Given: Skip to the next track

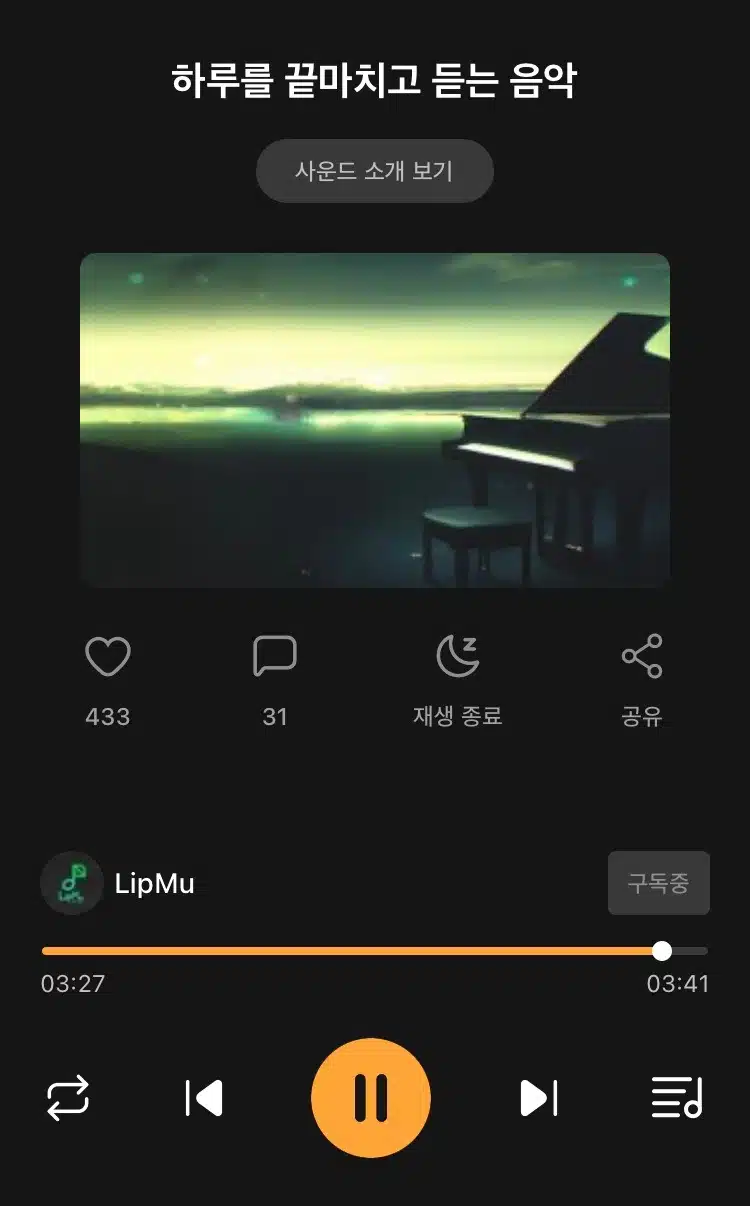Looking at the screenshot, I should 539,1098.
